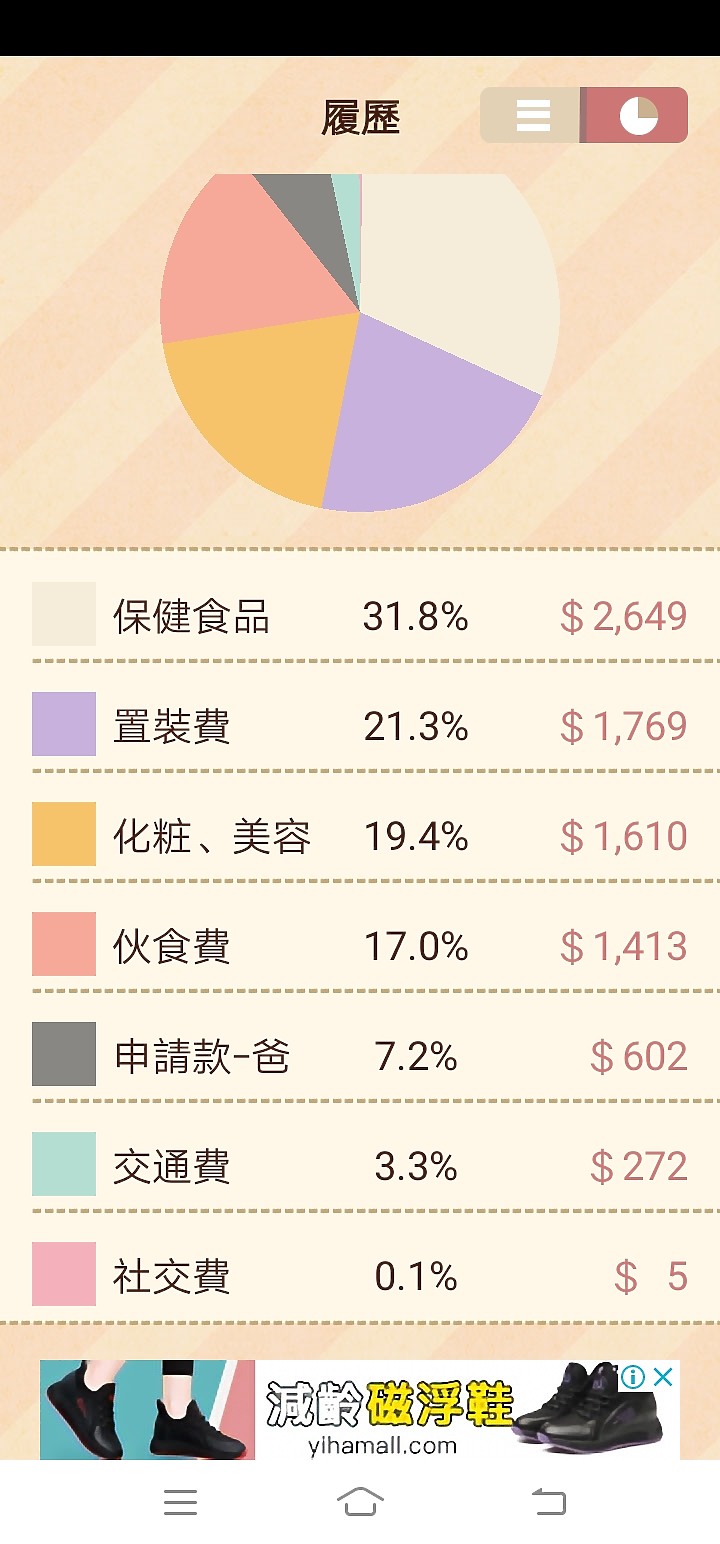Select the 社交費 category row
720x1544 pixels.
[x=360, y=1276]
